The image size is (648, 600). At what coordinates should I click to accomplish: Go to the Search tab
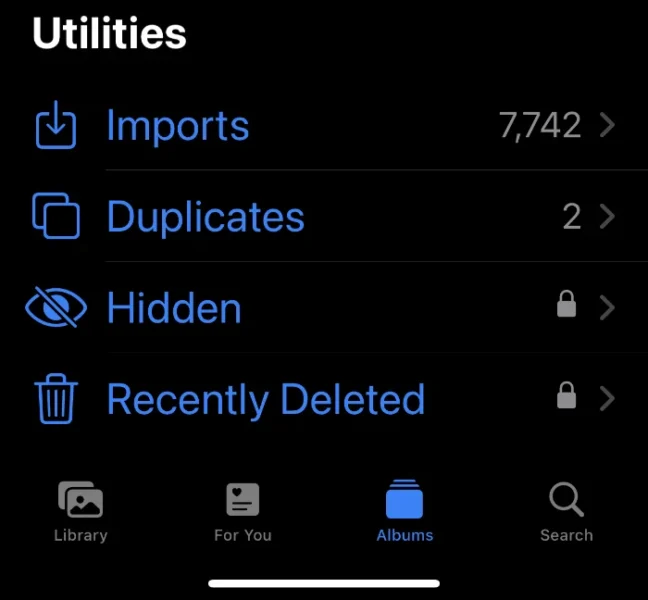[566, 511]
